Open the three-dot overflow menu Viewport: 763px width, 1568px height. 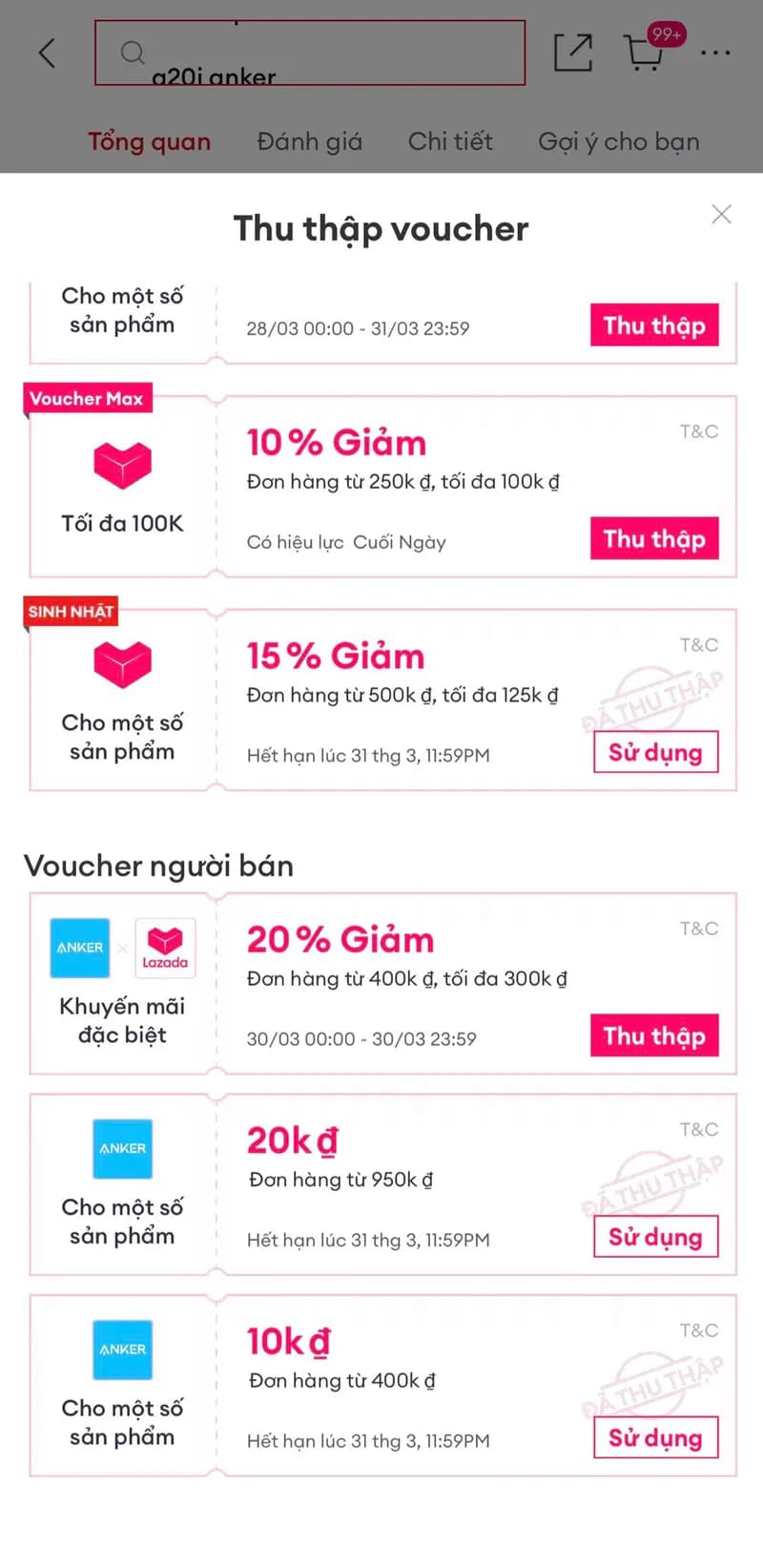[715, 52]
